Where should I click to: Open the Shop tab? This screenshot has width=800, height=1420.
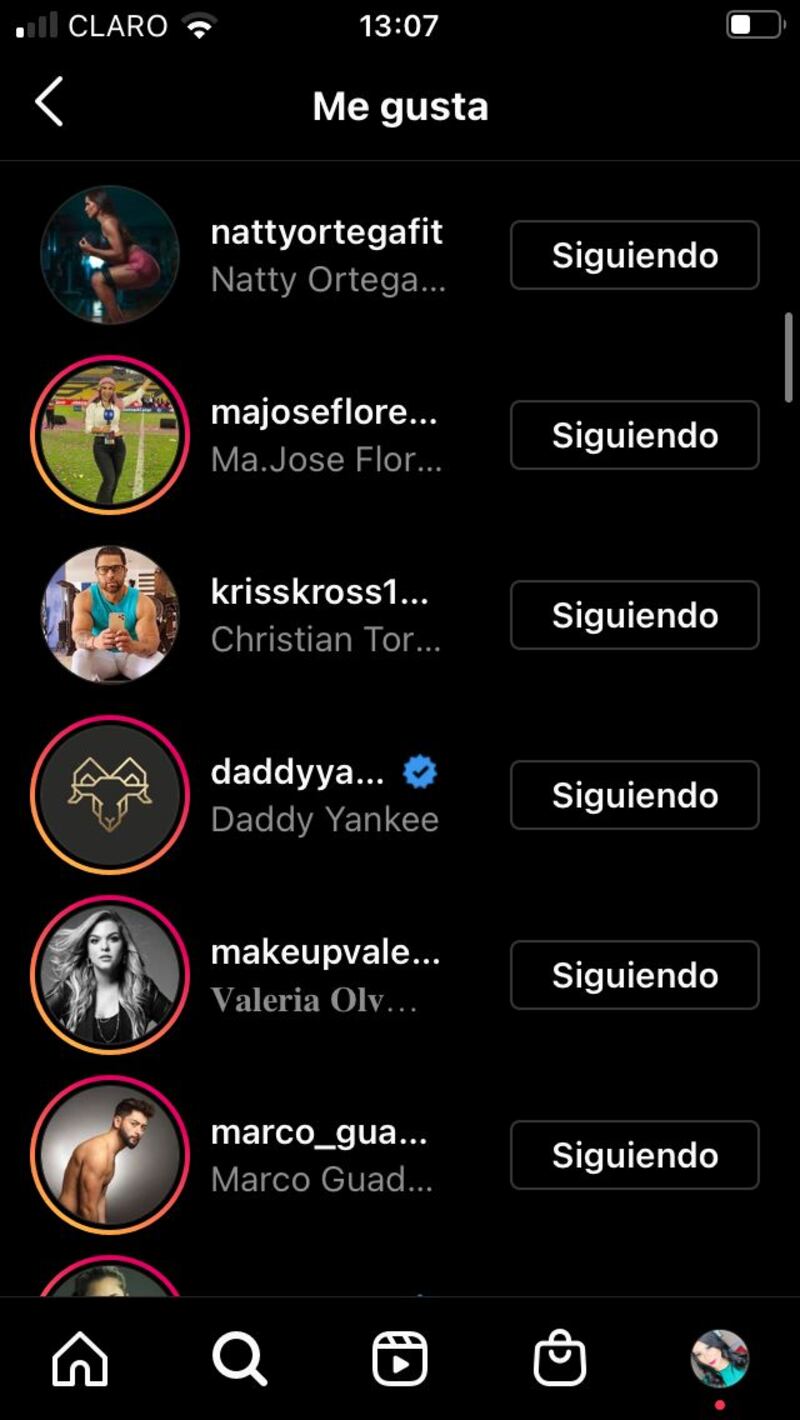[560, 1360]
